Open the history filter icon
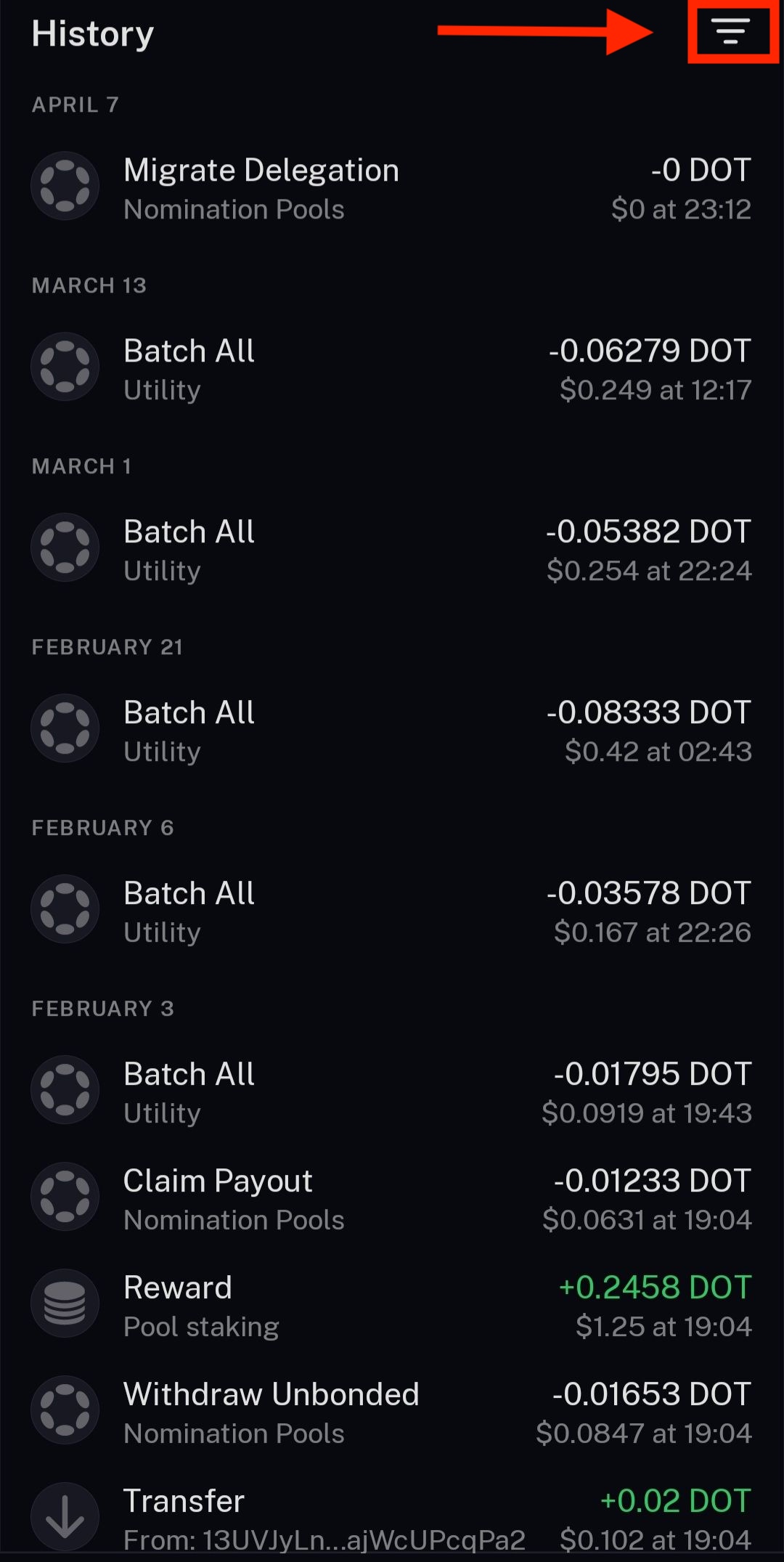 point(730,33)
